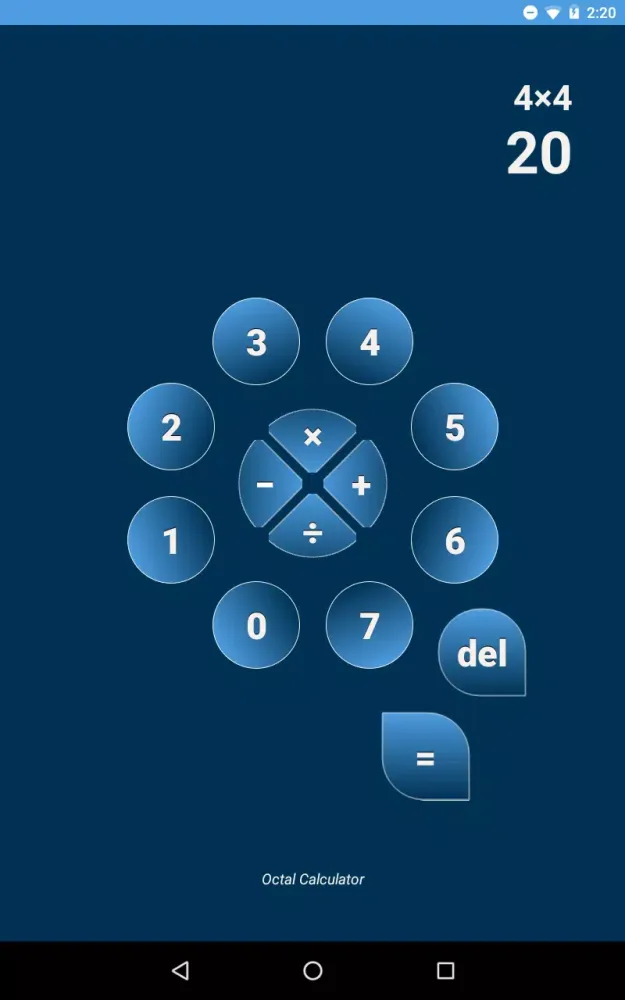
Task: Select the 2 digit key
Action: point(171,427)
